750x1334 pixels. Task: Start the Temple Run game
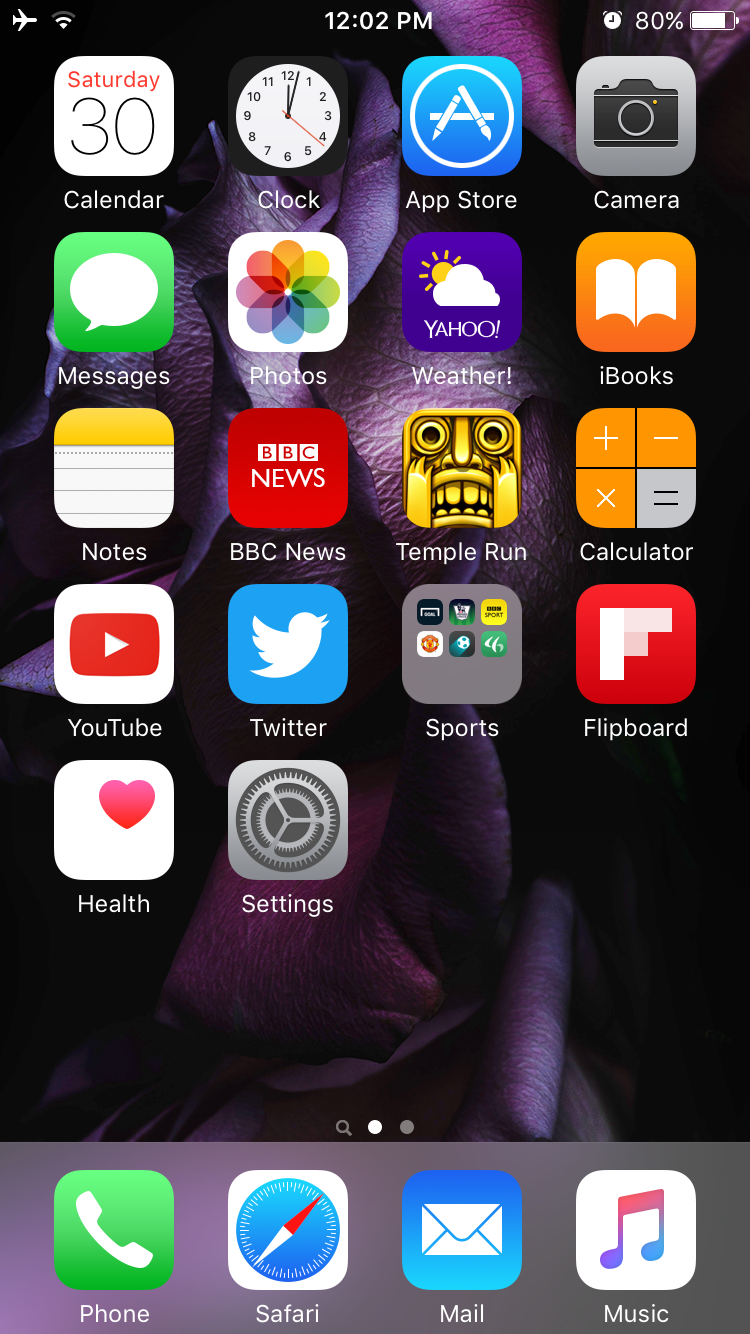pyautogui.click(x=462, y=468)
